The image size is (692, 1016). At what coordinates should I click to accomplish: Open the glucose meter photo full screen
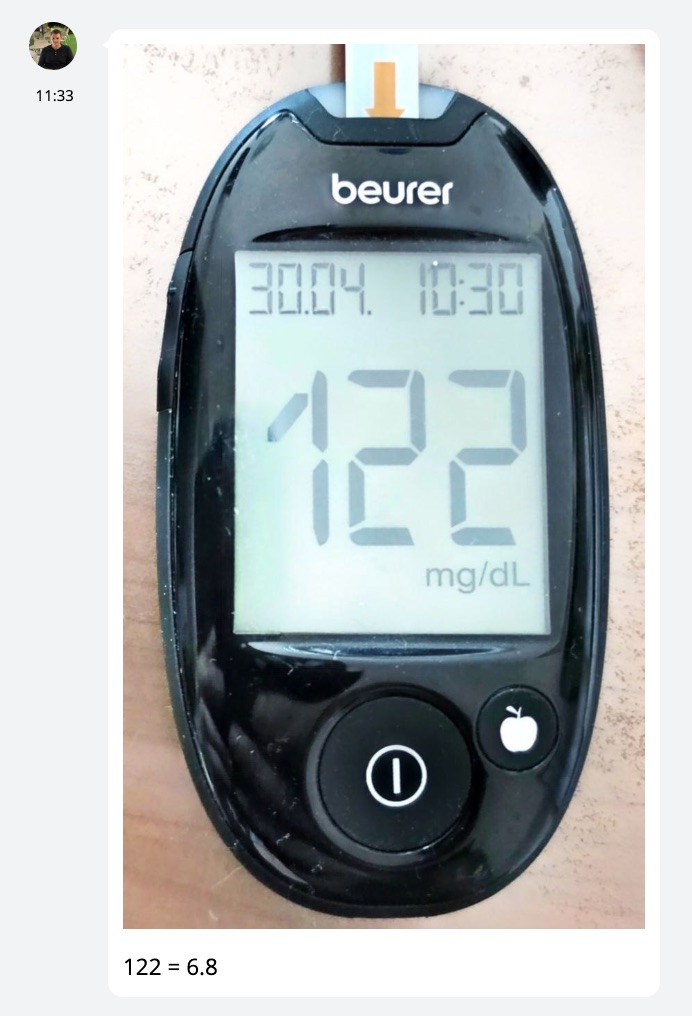point(384,486)
